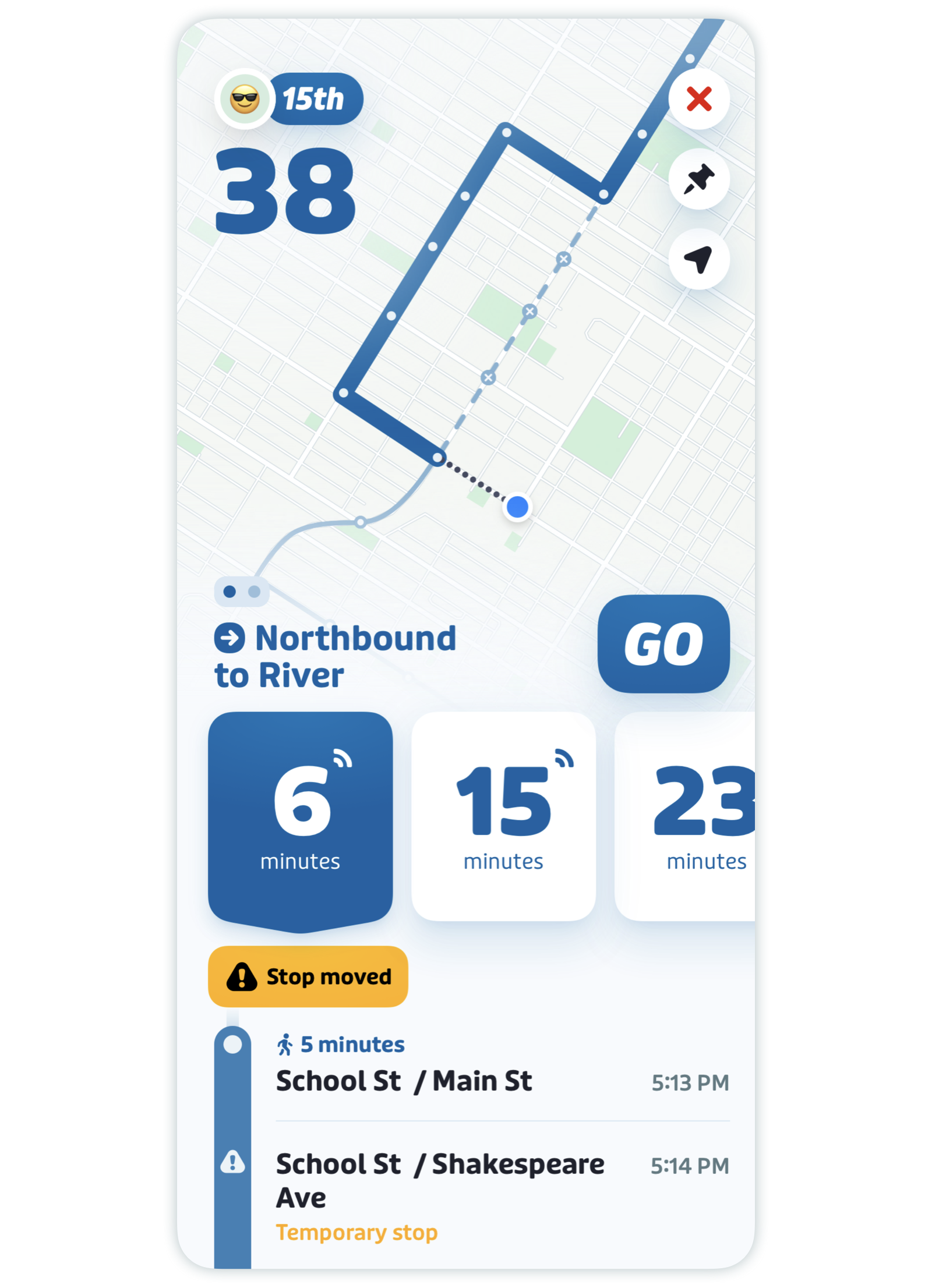This screenshot has height=1288, width=932.
Task: Switch direction from Northbound to River
Action: coord(335,656)
